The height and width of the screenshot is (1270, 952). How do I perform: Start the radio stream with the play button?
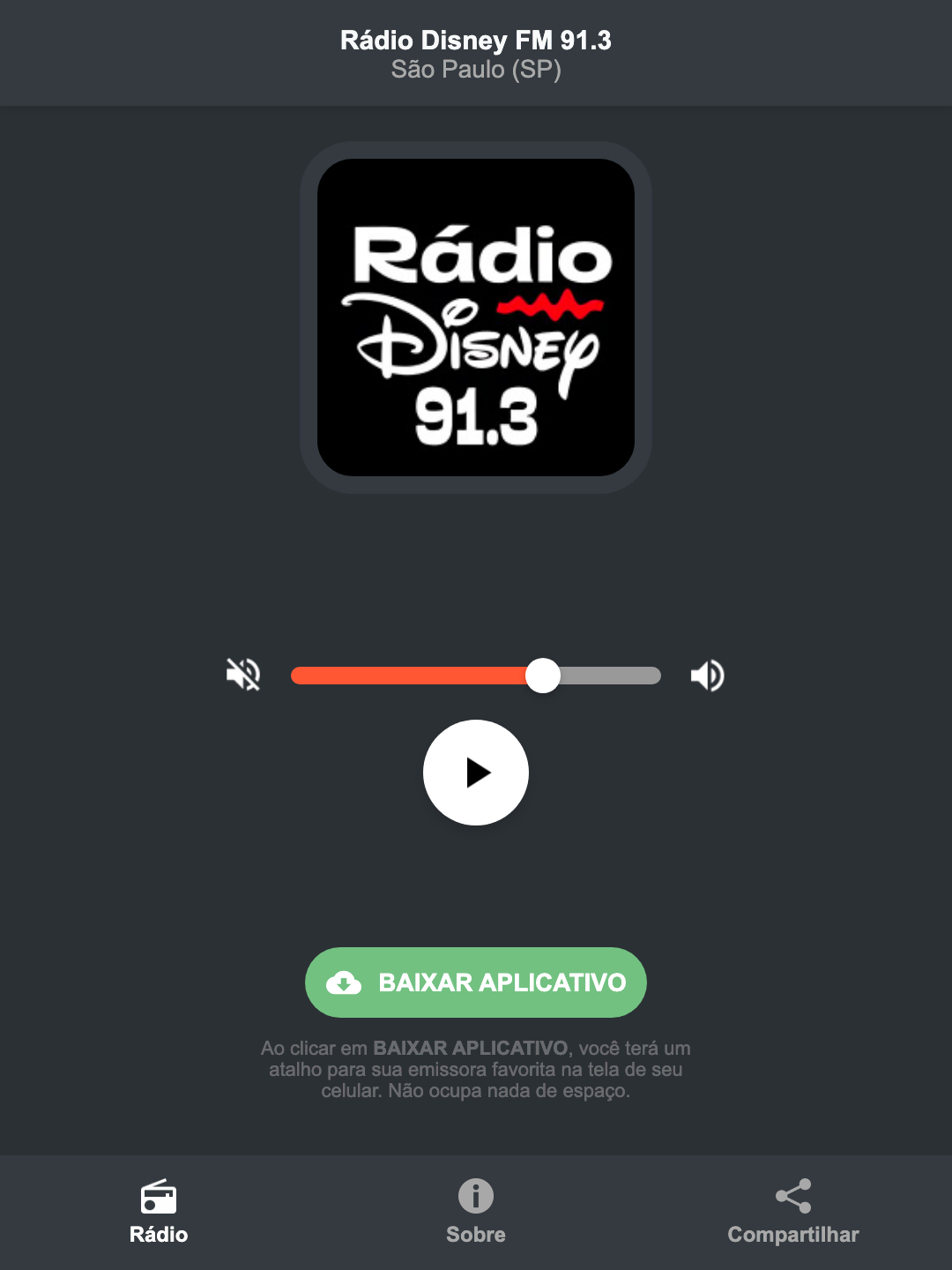(475, 773)
